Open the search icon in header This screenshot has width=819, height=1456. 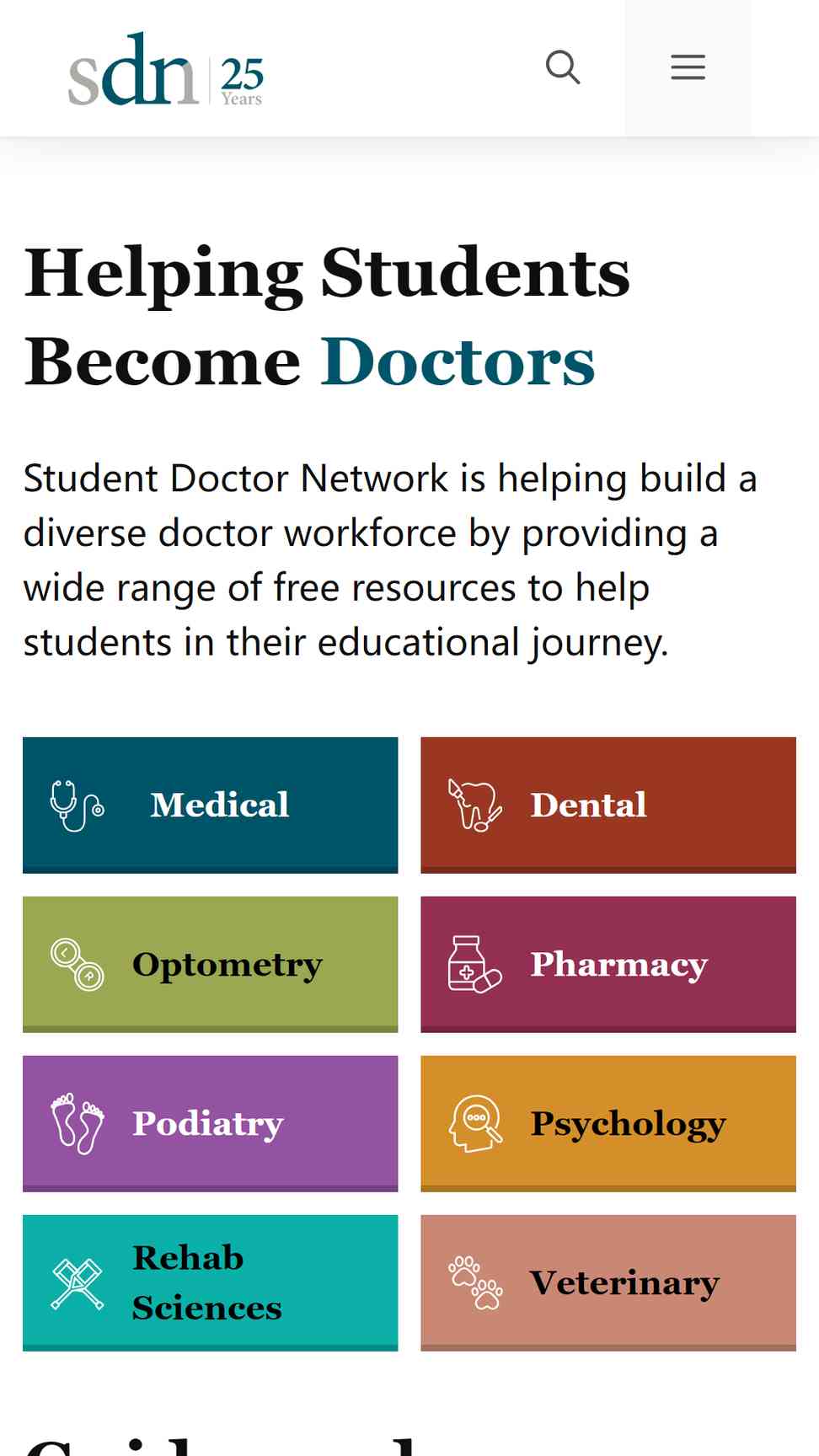click(563, 67)
